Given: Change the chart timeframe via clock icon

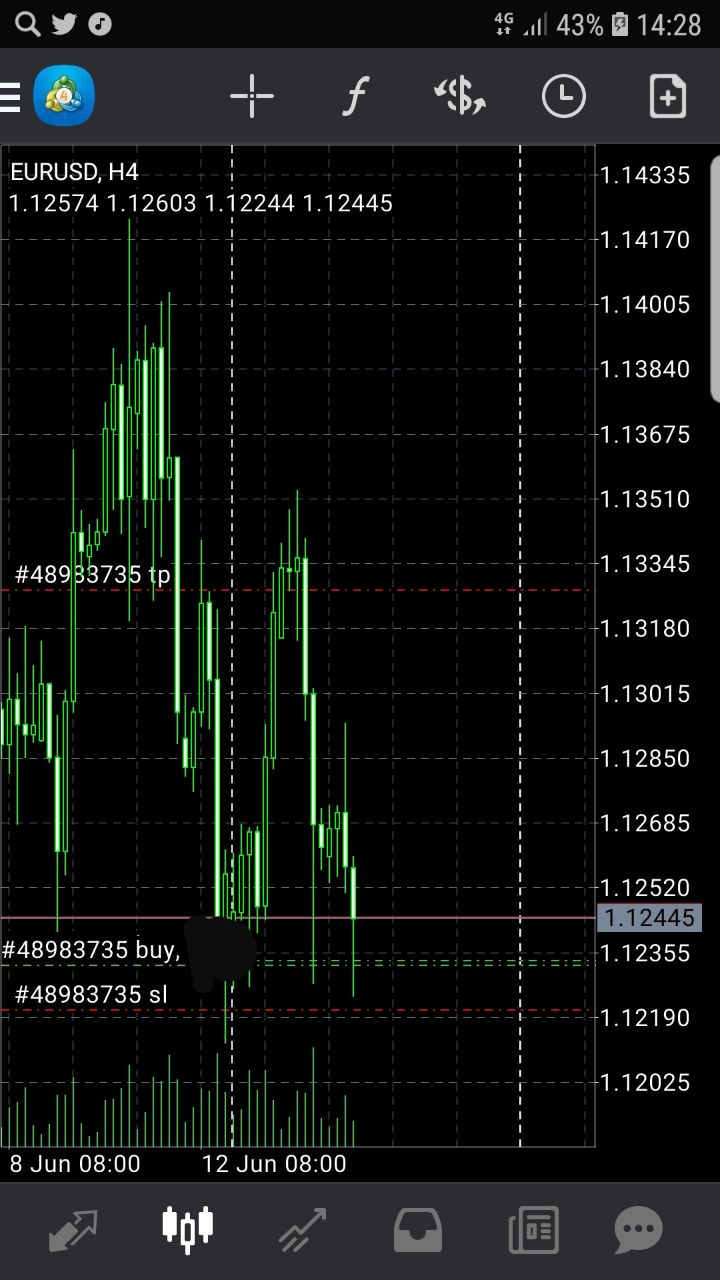Looking at the screenshot, I should [564, 97].
